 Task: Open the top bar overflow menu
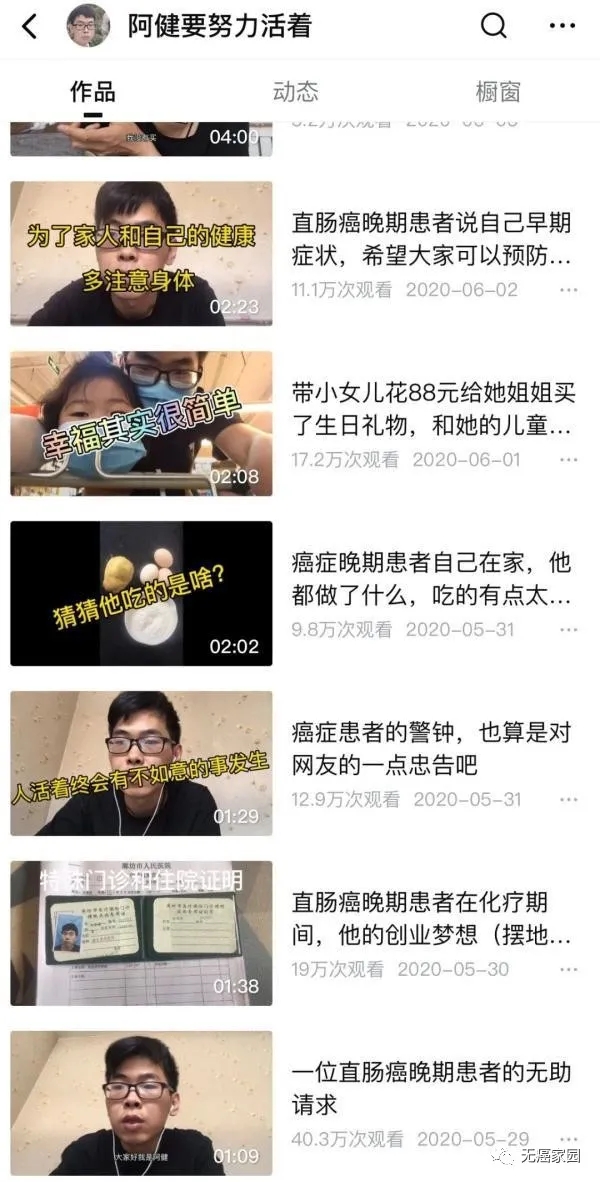(563, 27)
